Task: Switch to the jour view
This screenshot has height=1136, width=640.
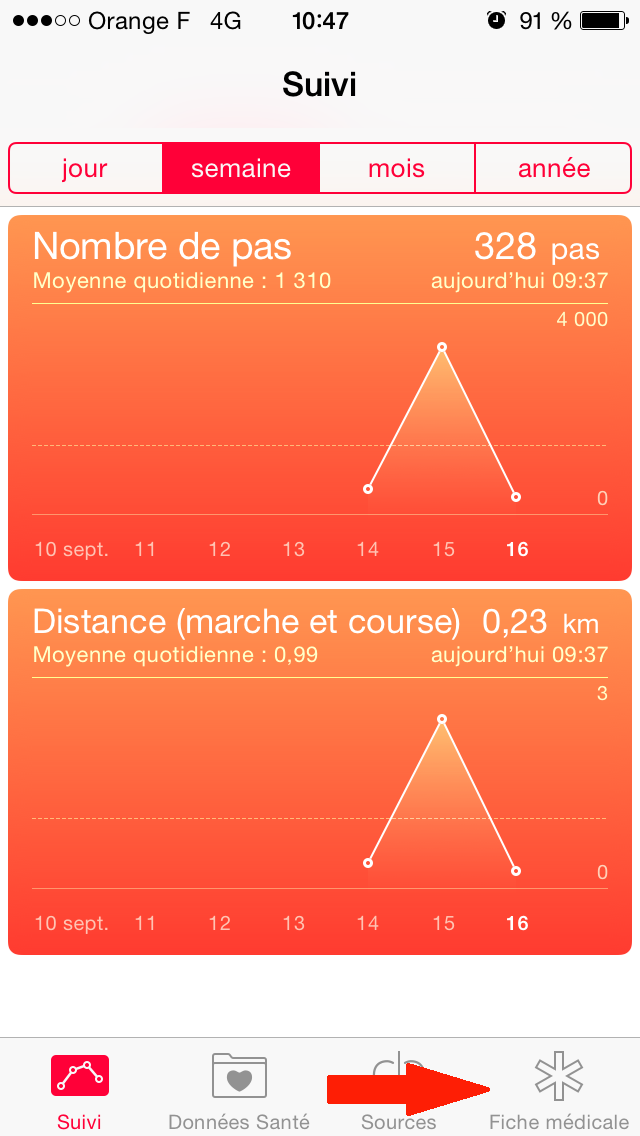Action: click(x=86, y=168)
